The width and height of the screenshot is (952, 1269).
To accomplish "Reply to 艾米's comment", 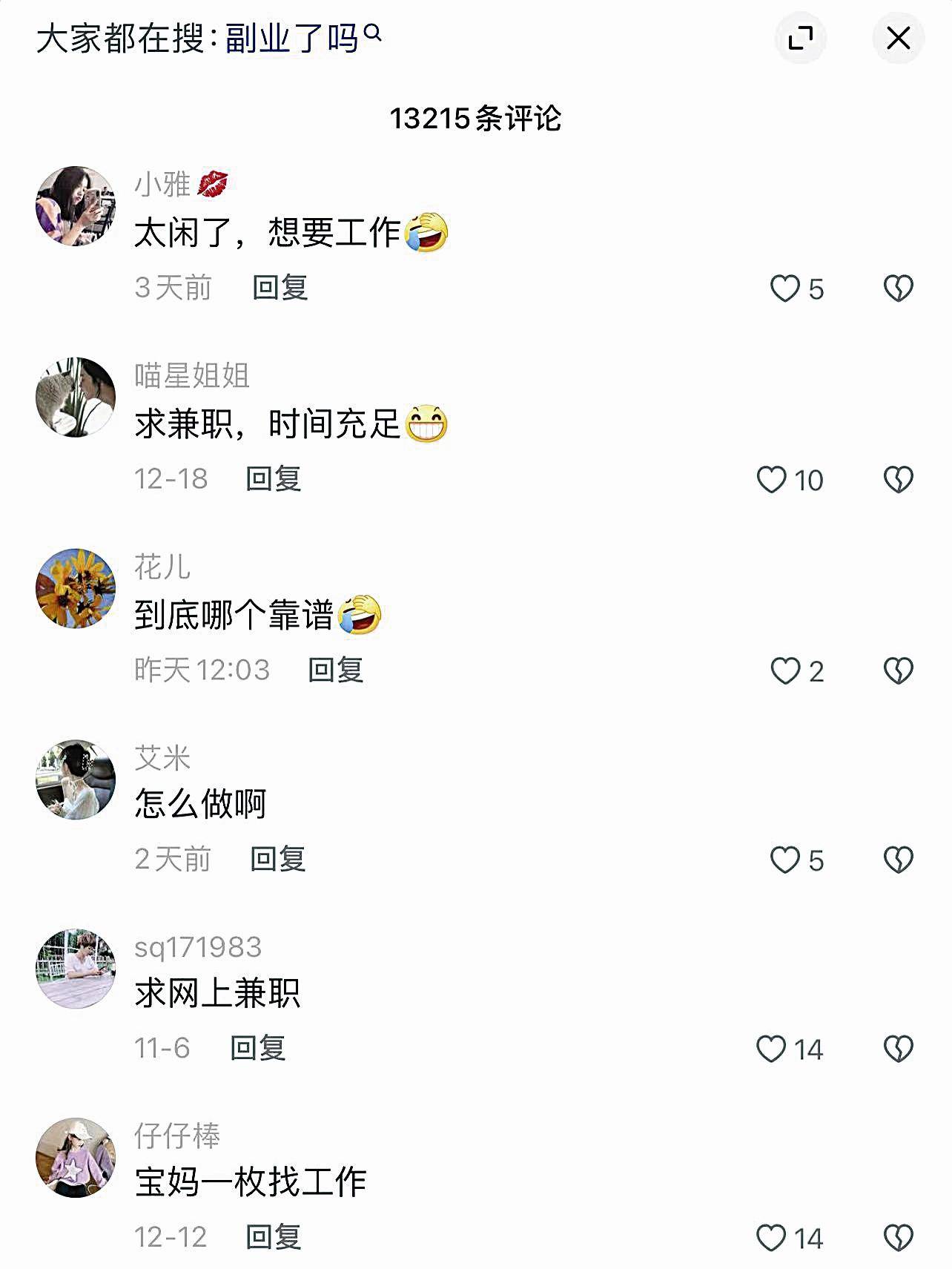I will tap(278, 860).
